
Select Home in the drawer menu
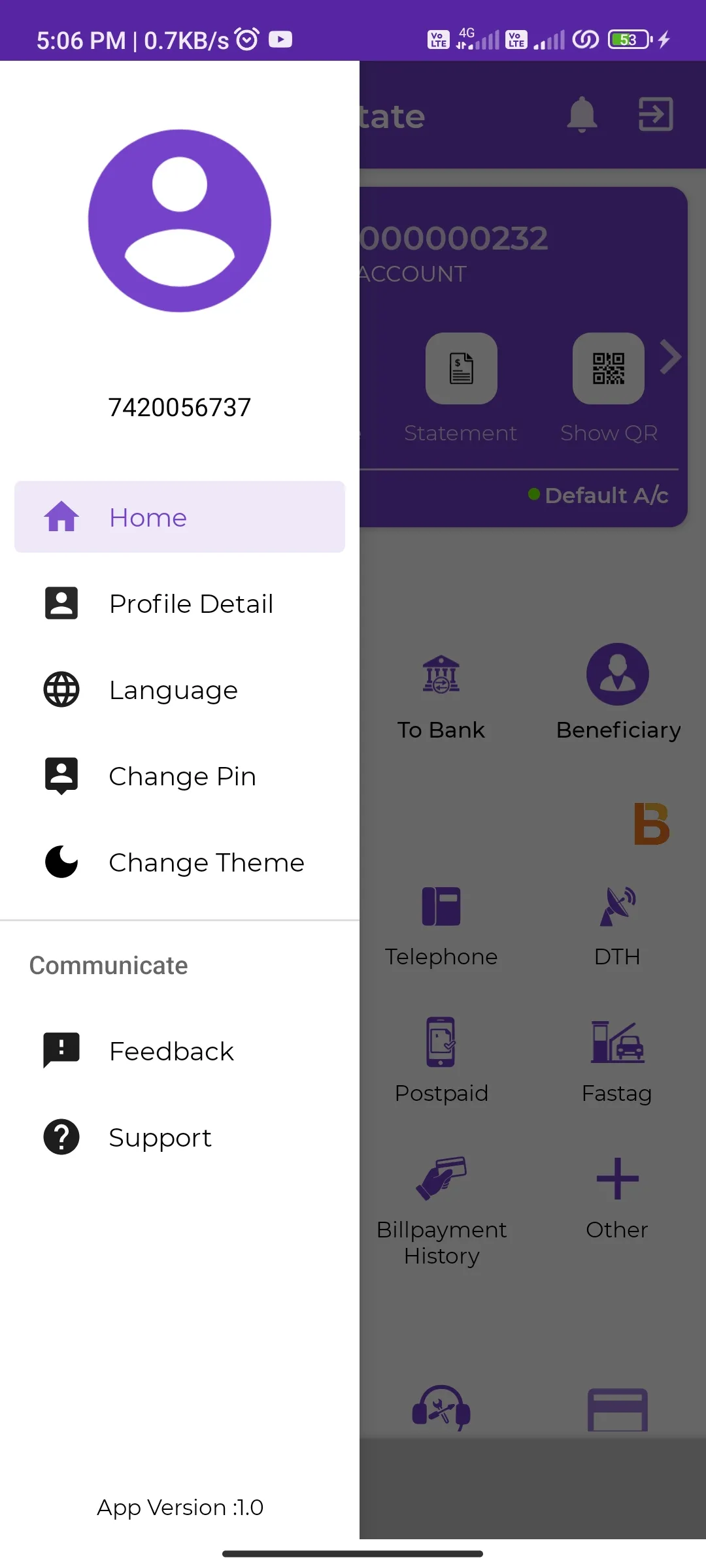click(x=179, y=517)
